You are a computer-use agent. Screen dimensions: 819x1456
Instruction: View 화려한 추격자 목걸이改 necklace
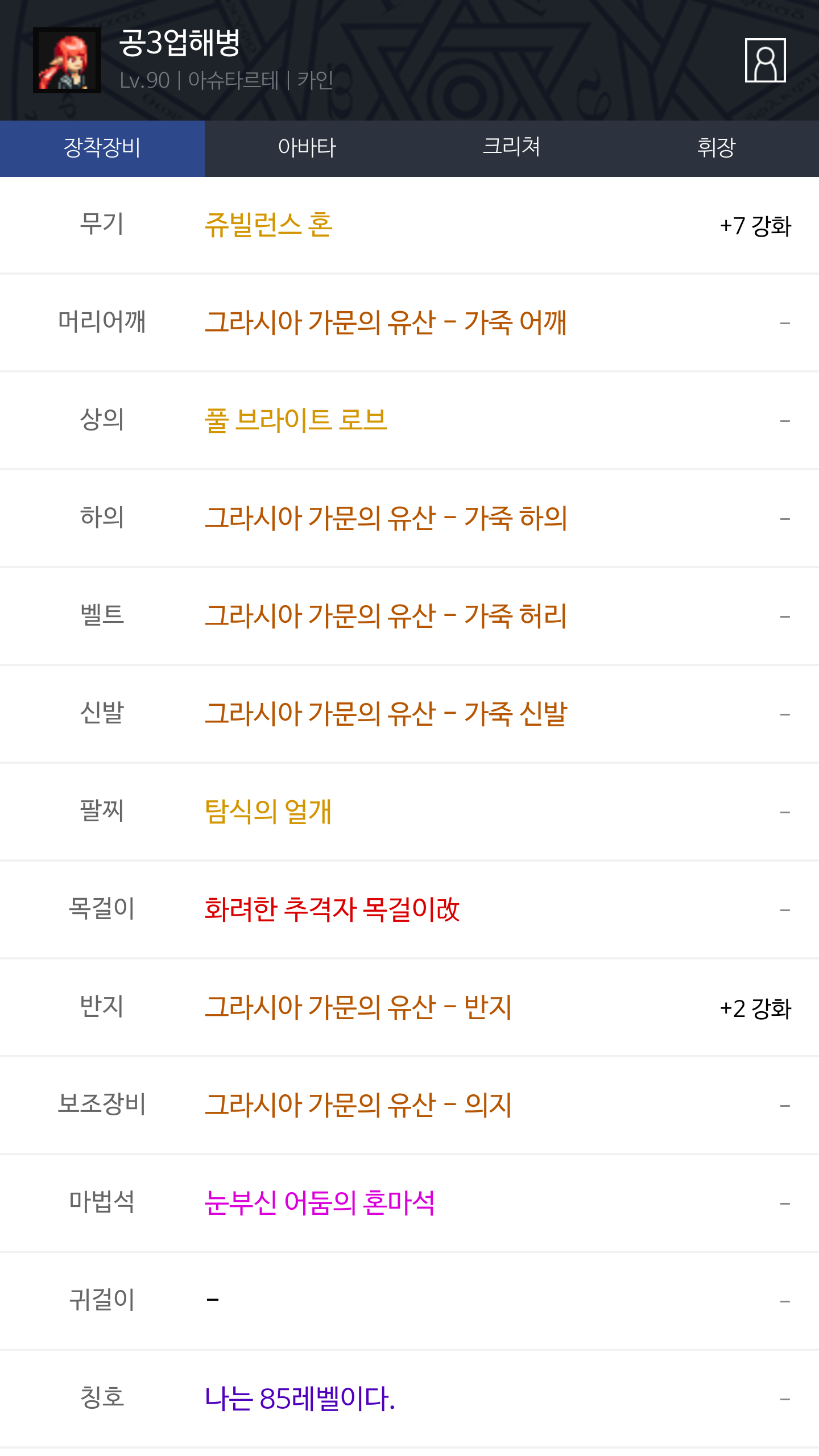[332, 909]
